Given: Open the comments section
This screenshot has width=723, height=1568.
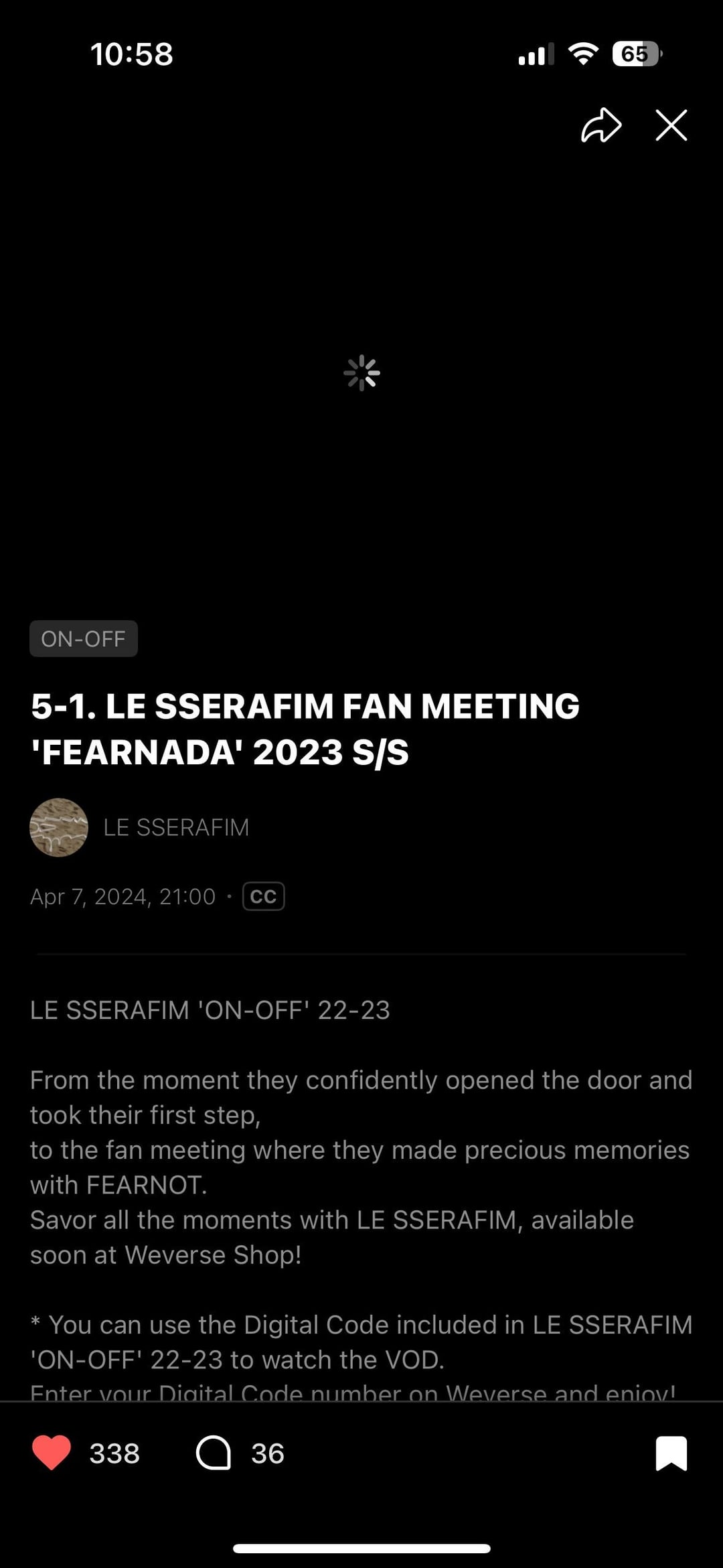Looking at the screenshot, I should tap(214, 1453).
